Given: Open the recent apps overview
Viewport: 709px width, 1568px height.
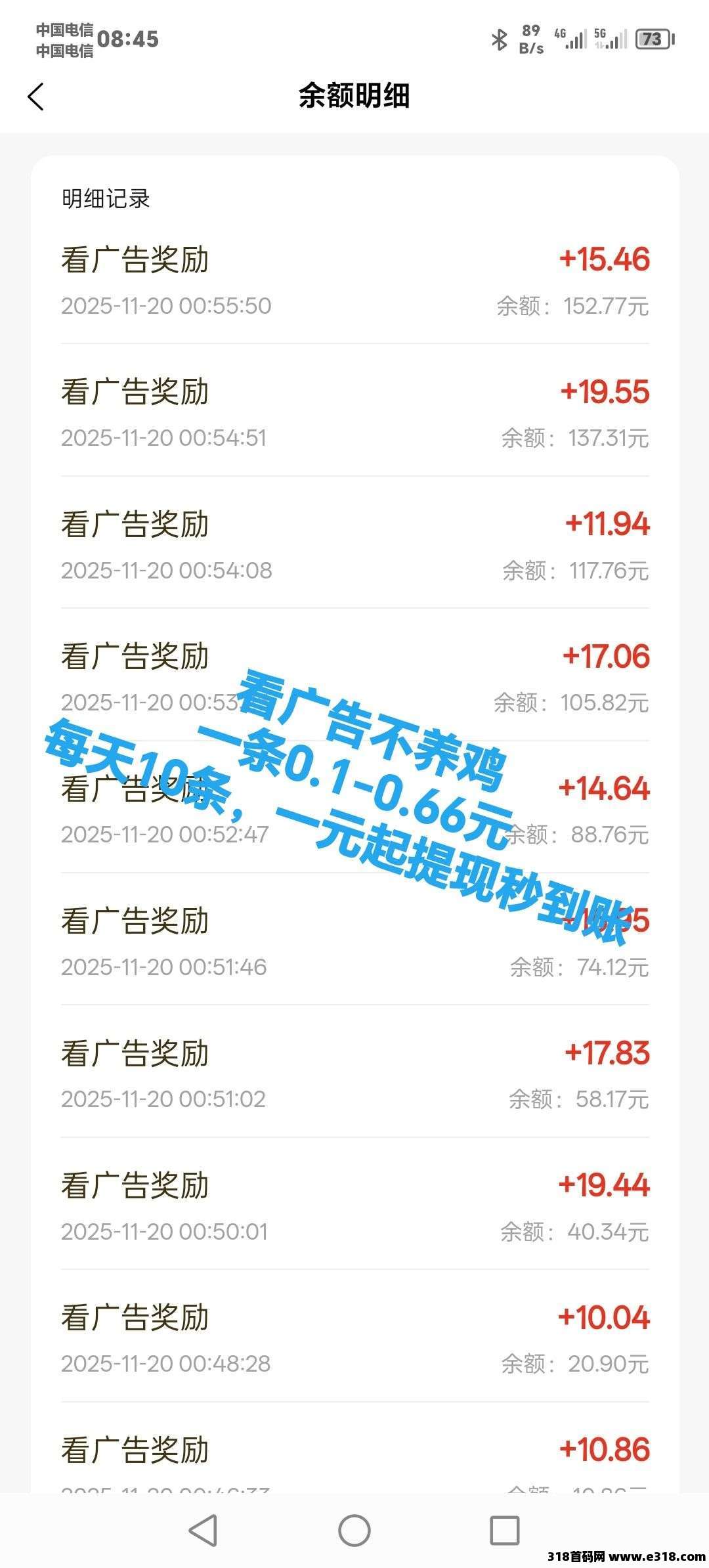Looking at the screenshot, I should pyautogui.click(x=504, y=1531).
